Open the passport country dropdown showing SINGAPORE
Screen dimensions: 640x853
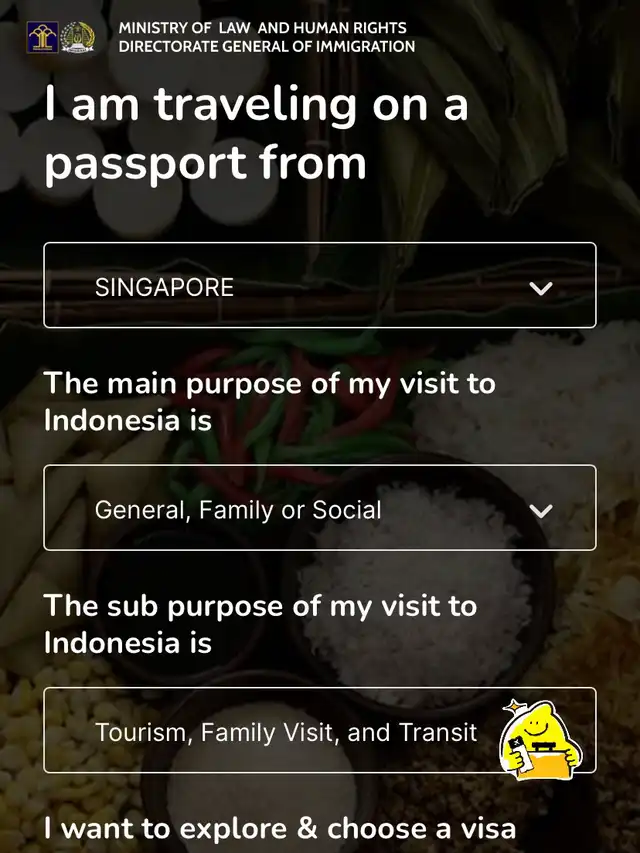[x=320, y=285]
